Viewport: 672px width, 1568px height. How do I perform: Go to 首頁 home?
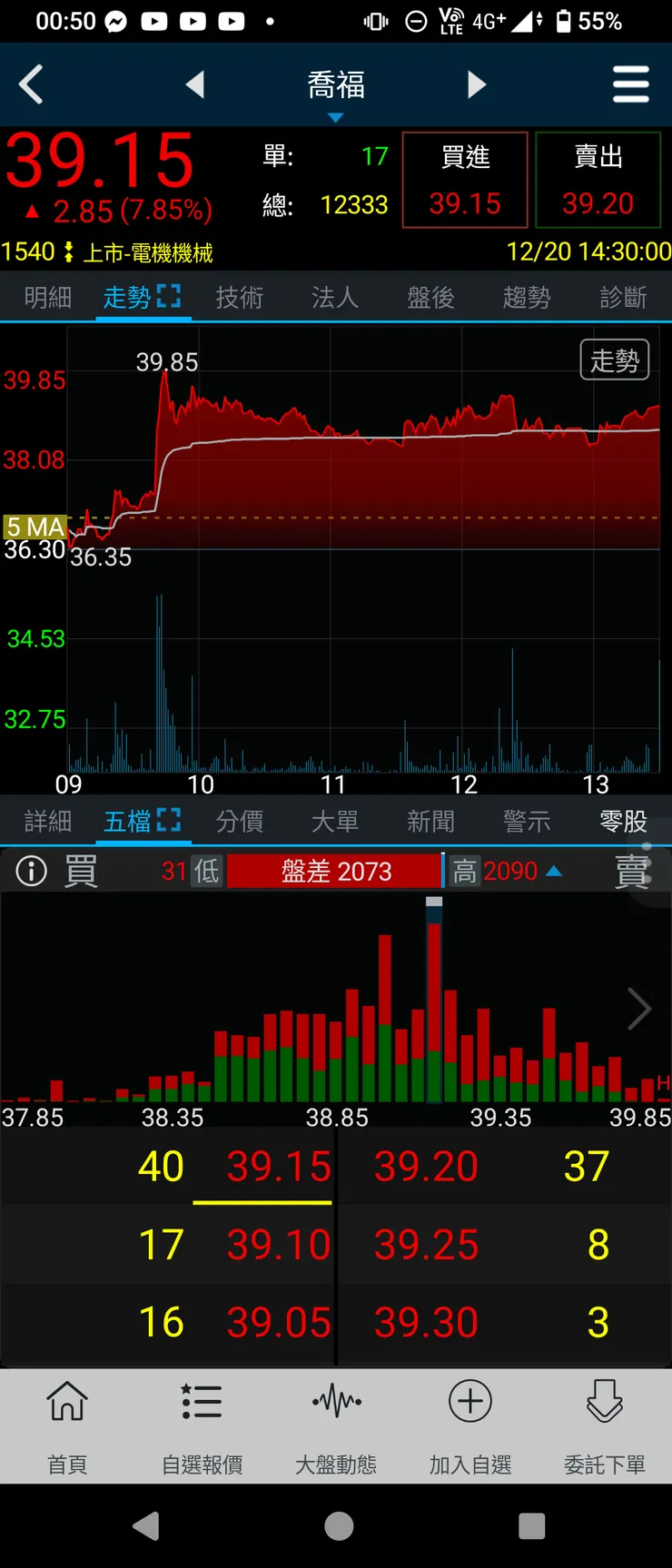point(67,1424)
